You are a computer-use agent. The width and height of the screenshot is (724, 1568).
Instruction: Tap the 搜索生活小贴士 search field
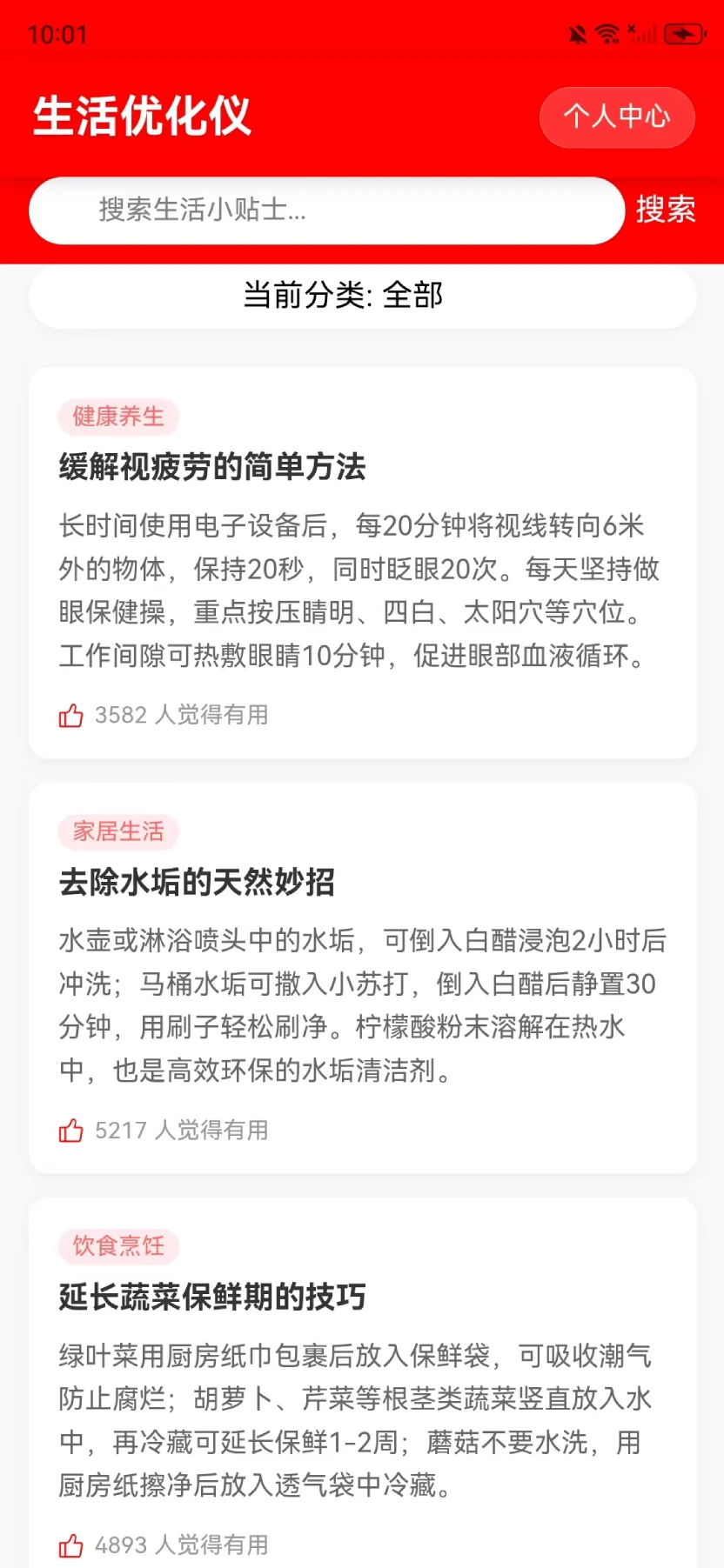[x=326, y=210]
